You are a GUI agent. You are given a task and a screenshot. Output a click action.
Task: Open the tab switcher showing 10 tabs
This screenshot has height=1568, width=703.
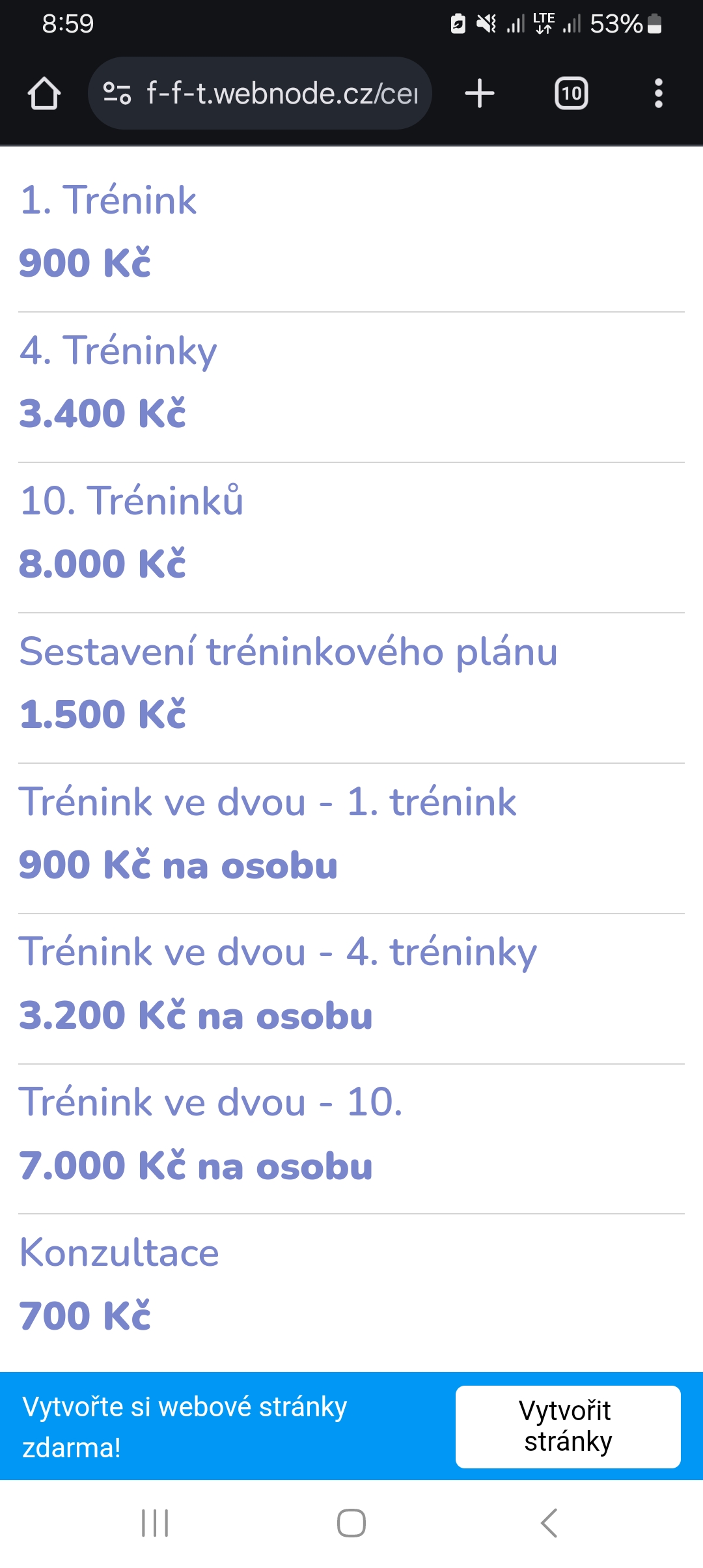[x=571, y=93]
